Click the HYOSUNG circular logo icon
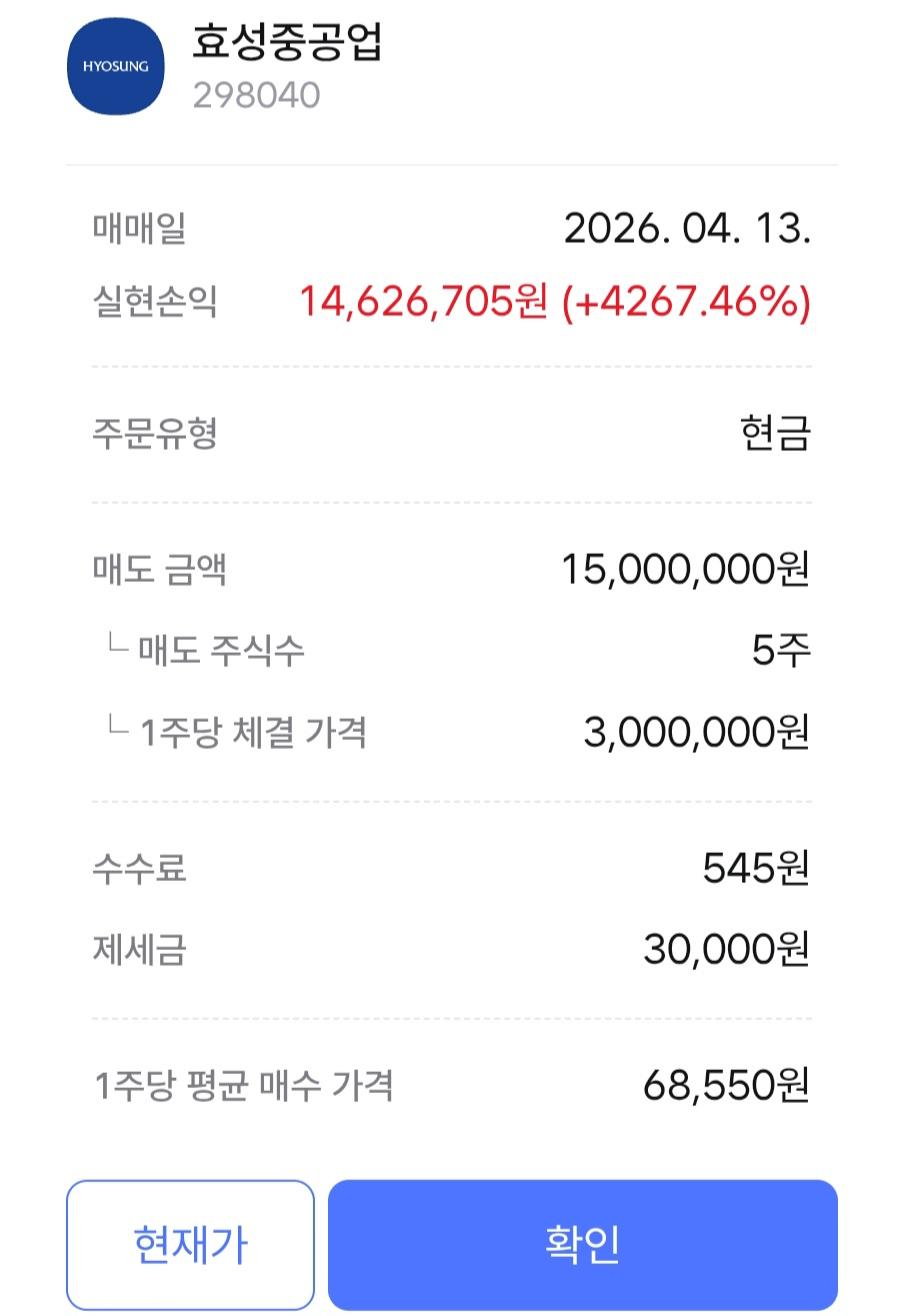 tap(115, 66)
